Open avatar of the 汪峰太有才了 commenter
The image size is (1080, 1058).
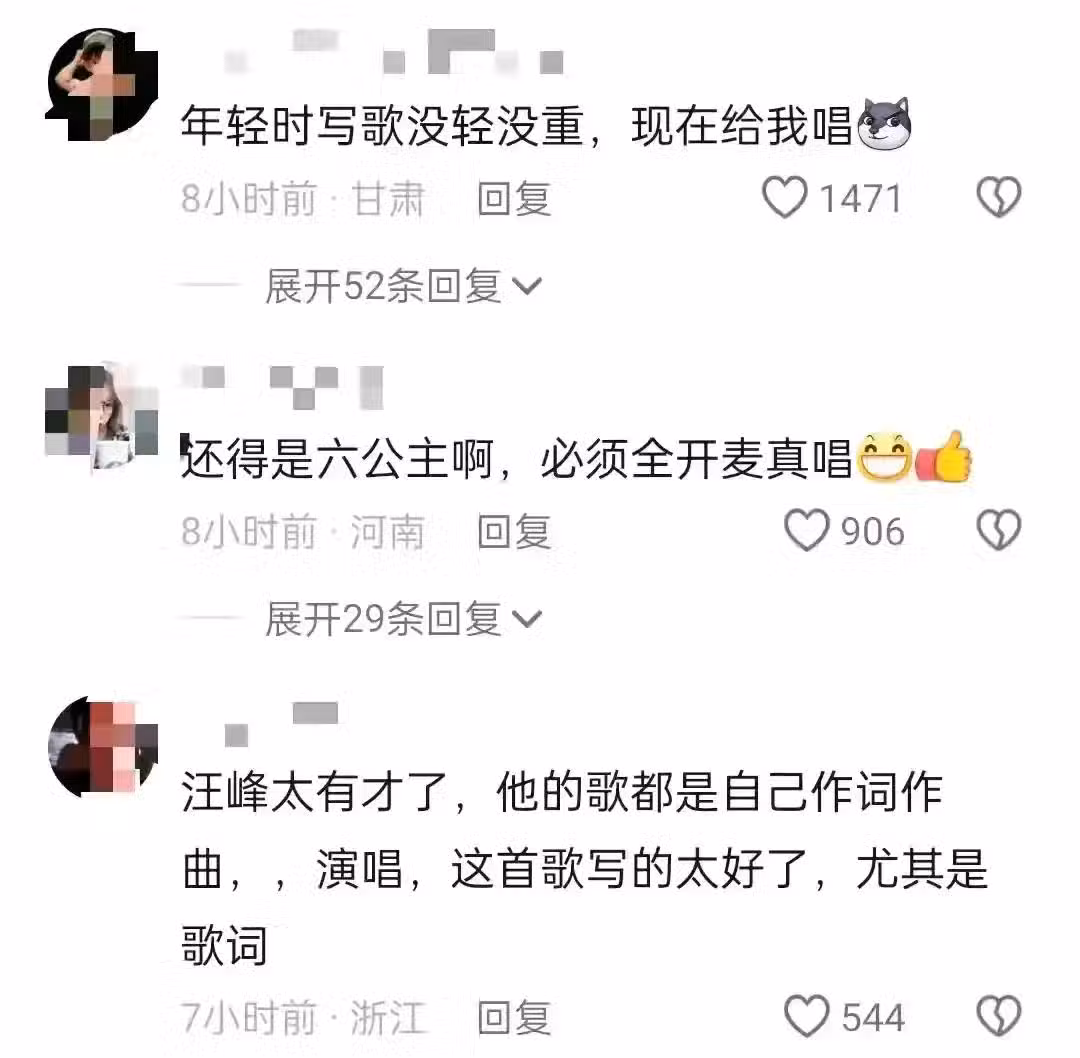coord(102,747)
